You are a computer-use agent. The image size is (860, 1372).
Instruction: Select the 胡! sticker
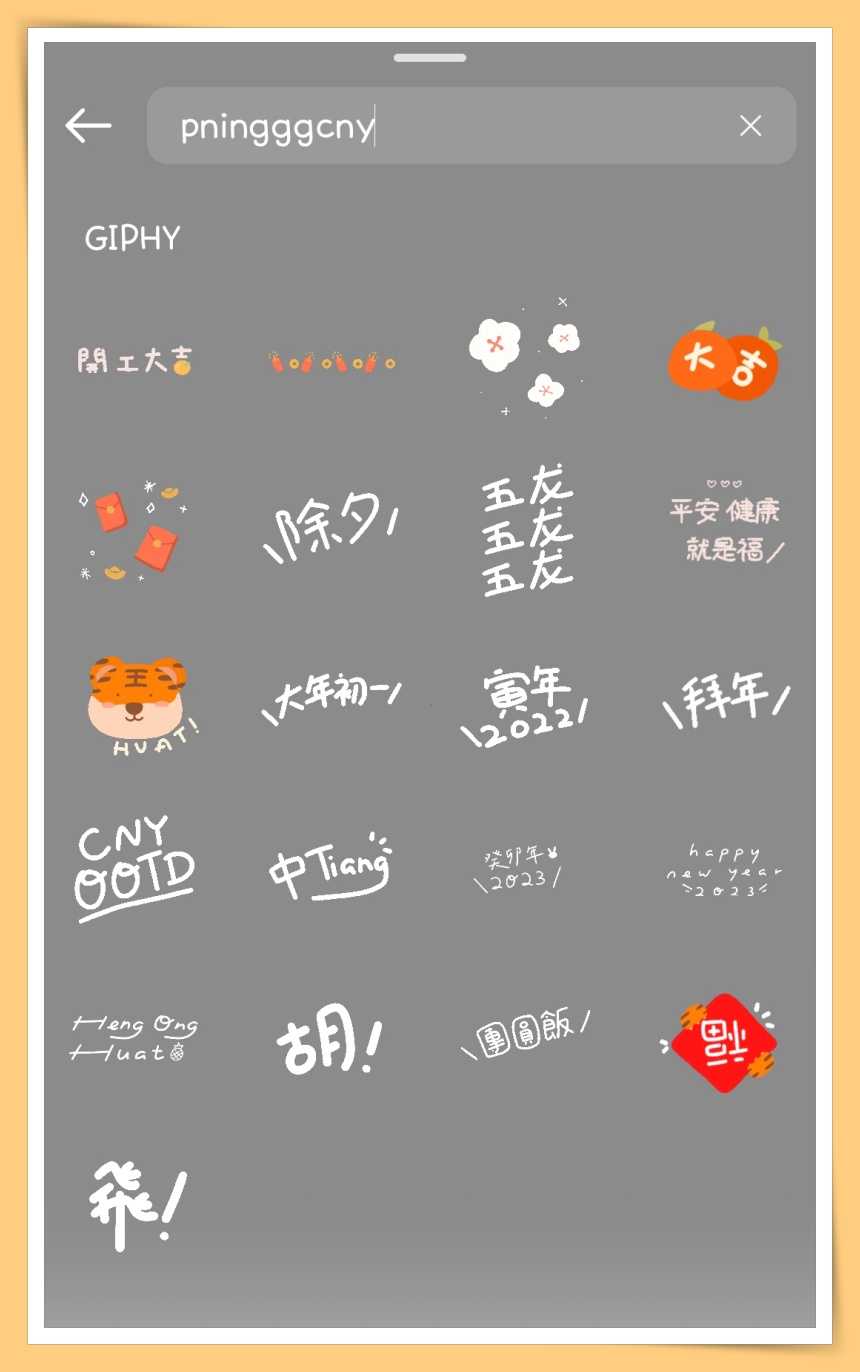point(329,1045)
